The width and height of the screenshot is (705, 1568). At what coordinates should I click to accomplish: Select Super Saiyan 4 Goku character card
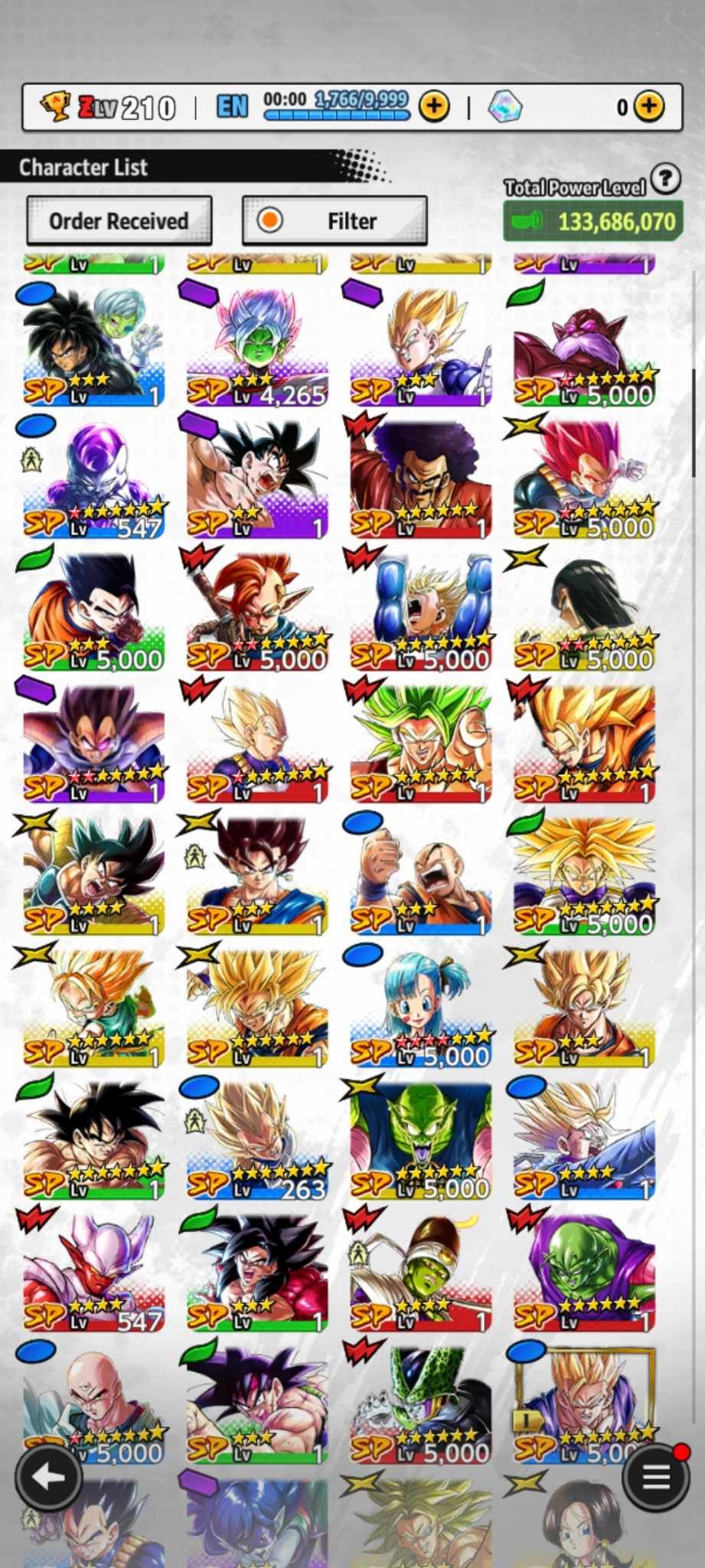[256, 1271]
